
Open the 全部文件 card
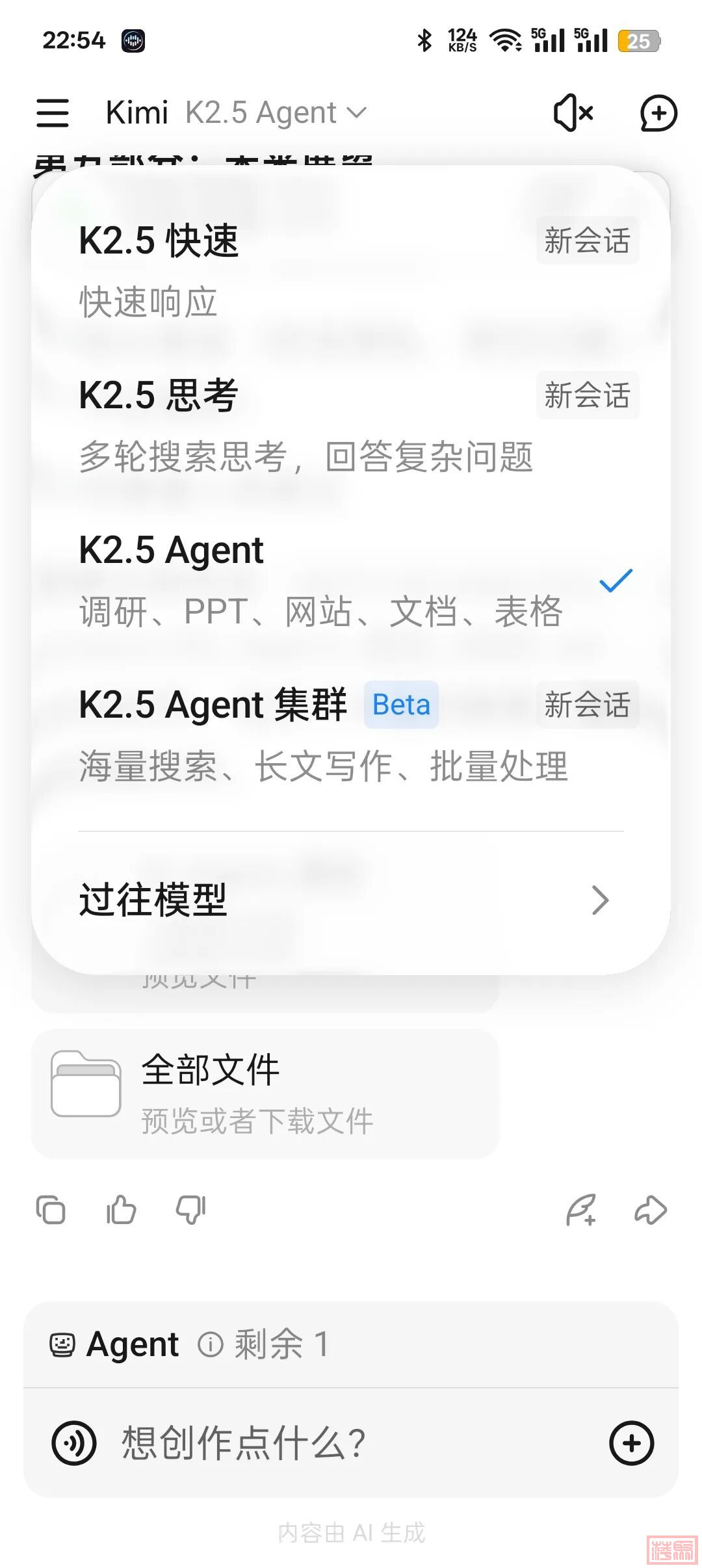(265, 1093)
